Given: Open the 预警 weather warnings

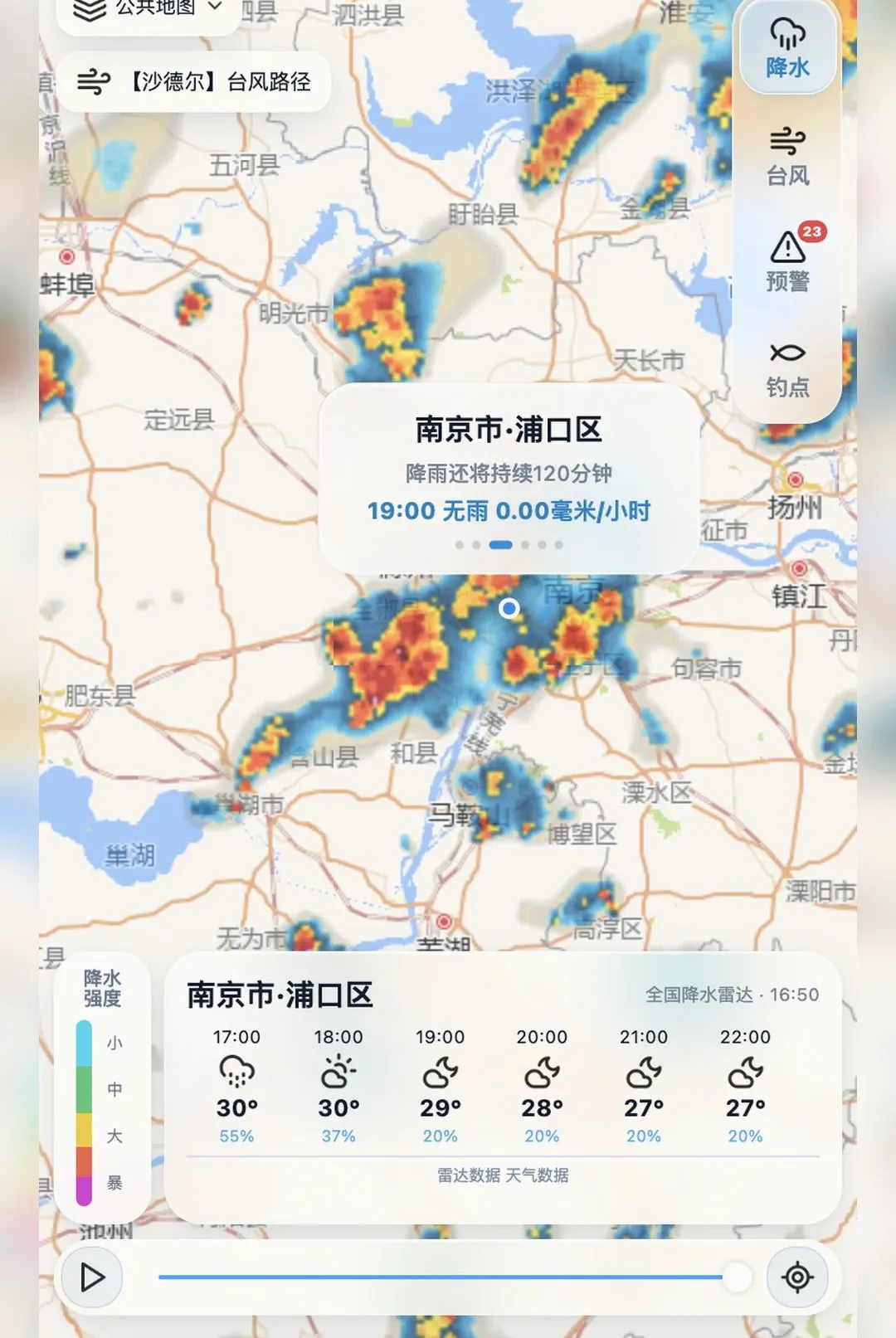Looking at the screenshot, I should [788, 260].
